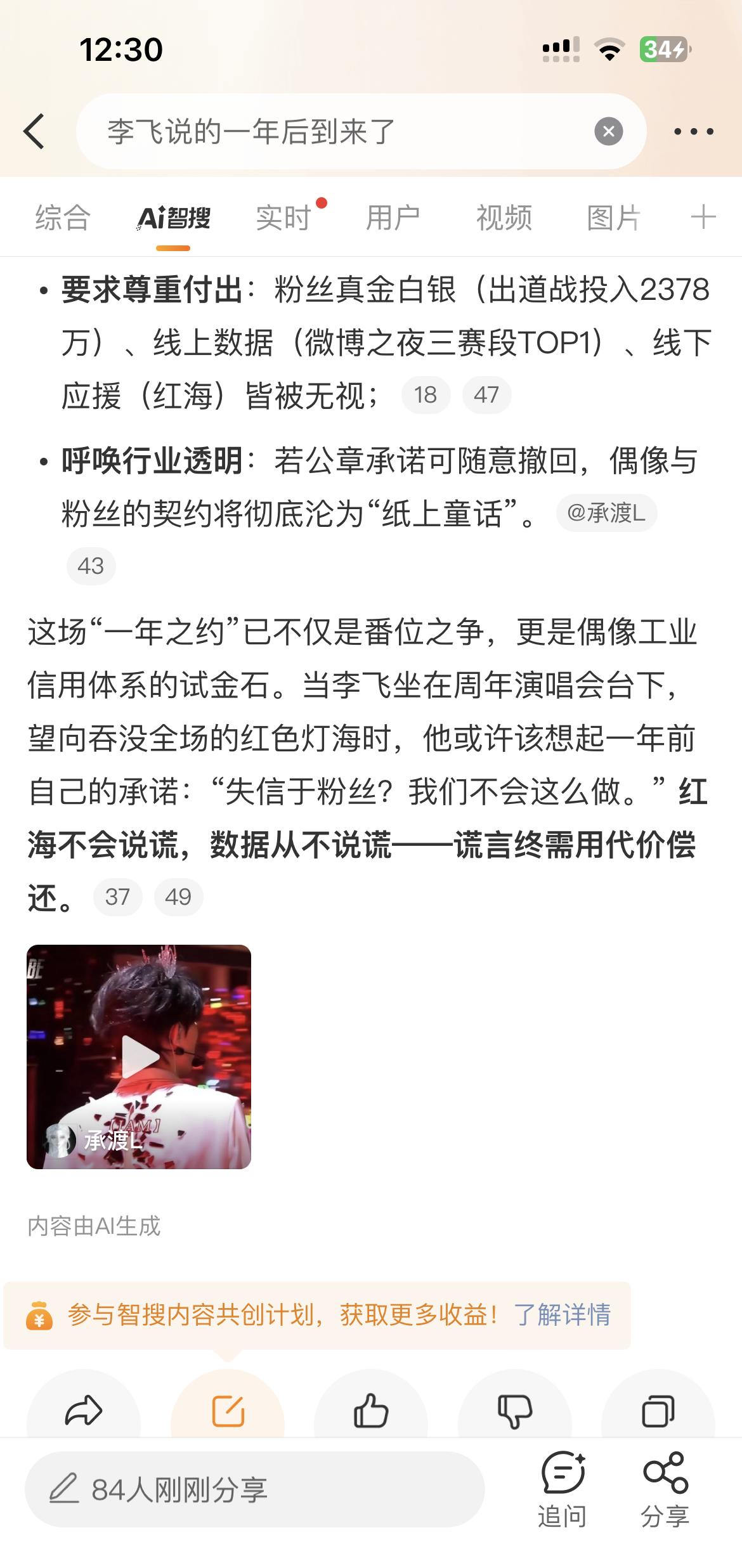The image size is (742, 1568).
Task: Clear the search query text
Action: tap(608, 131)
